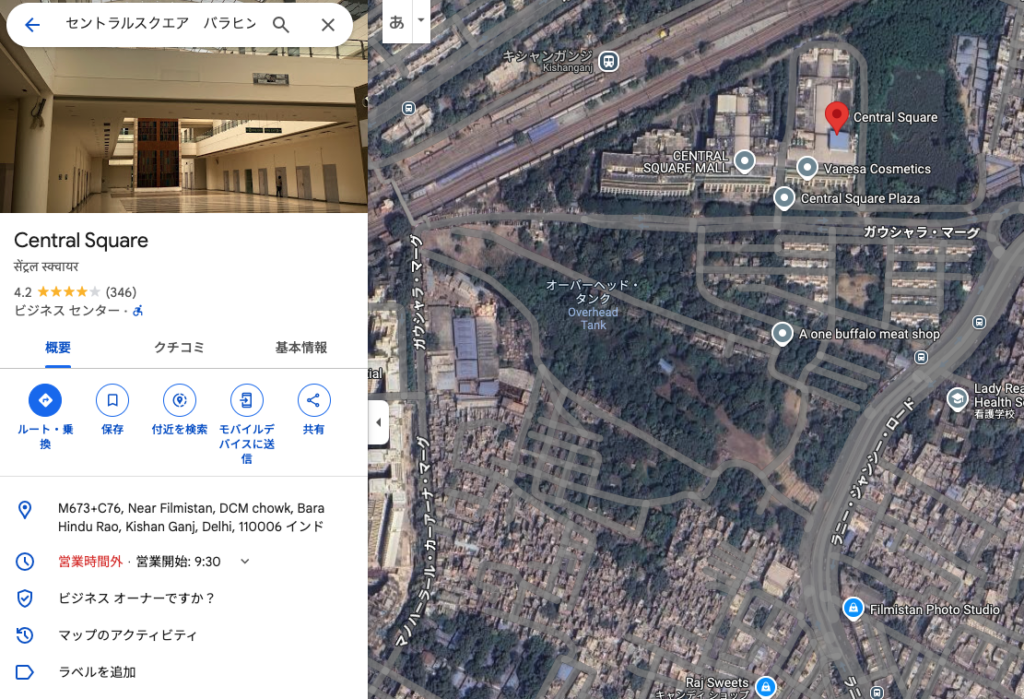1024x699 pixels.
Task: Get directions with ルート・乗換 button
Action: coord(45,401)
